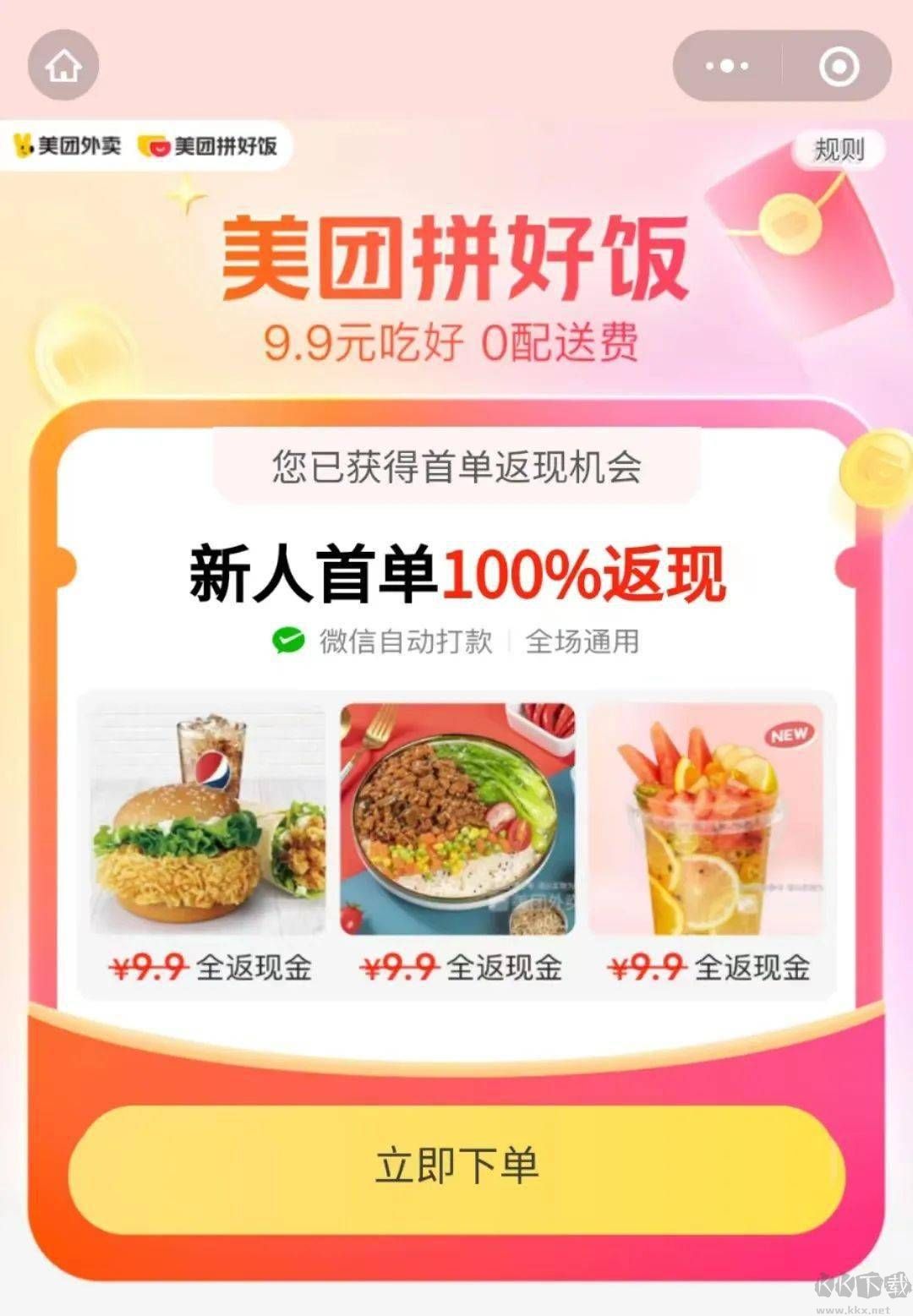Close the mini program via circle icon

(839, 66)
